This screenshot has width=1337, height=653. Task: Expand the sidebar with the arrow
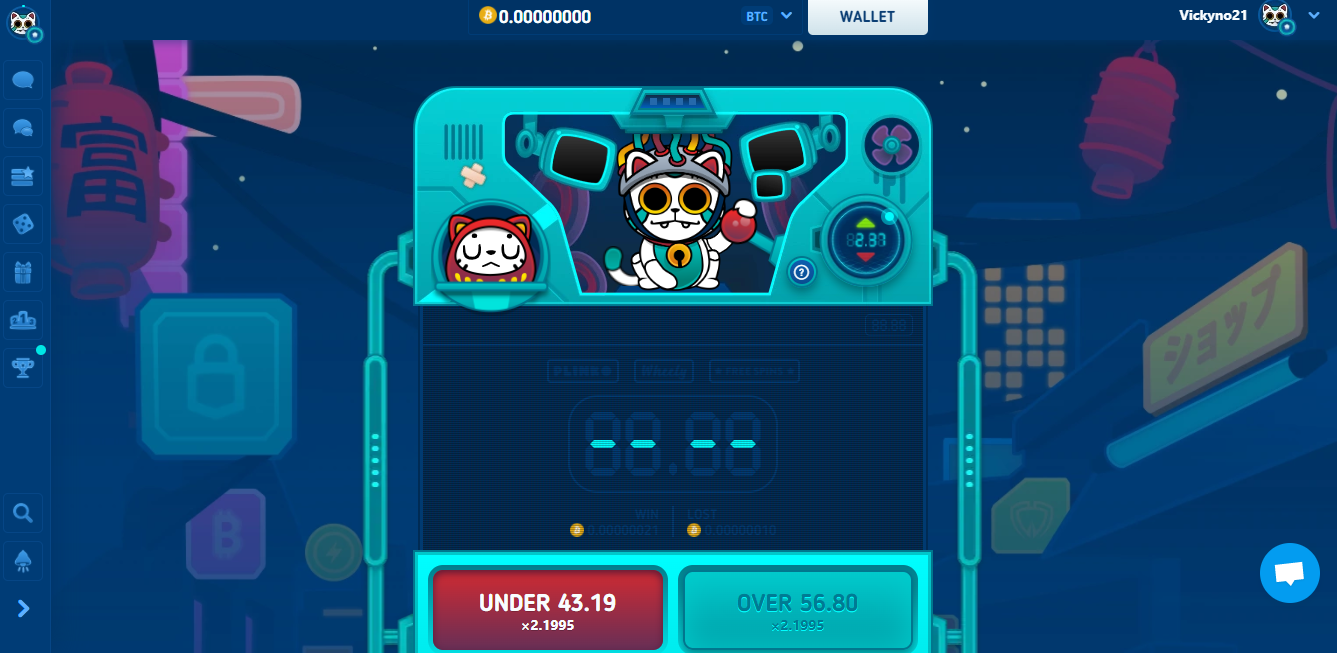point(23,608)
